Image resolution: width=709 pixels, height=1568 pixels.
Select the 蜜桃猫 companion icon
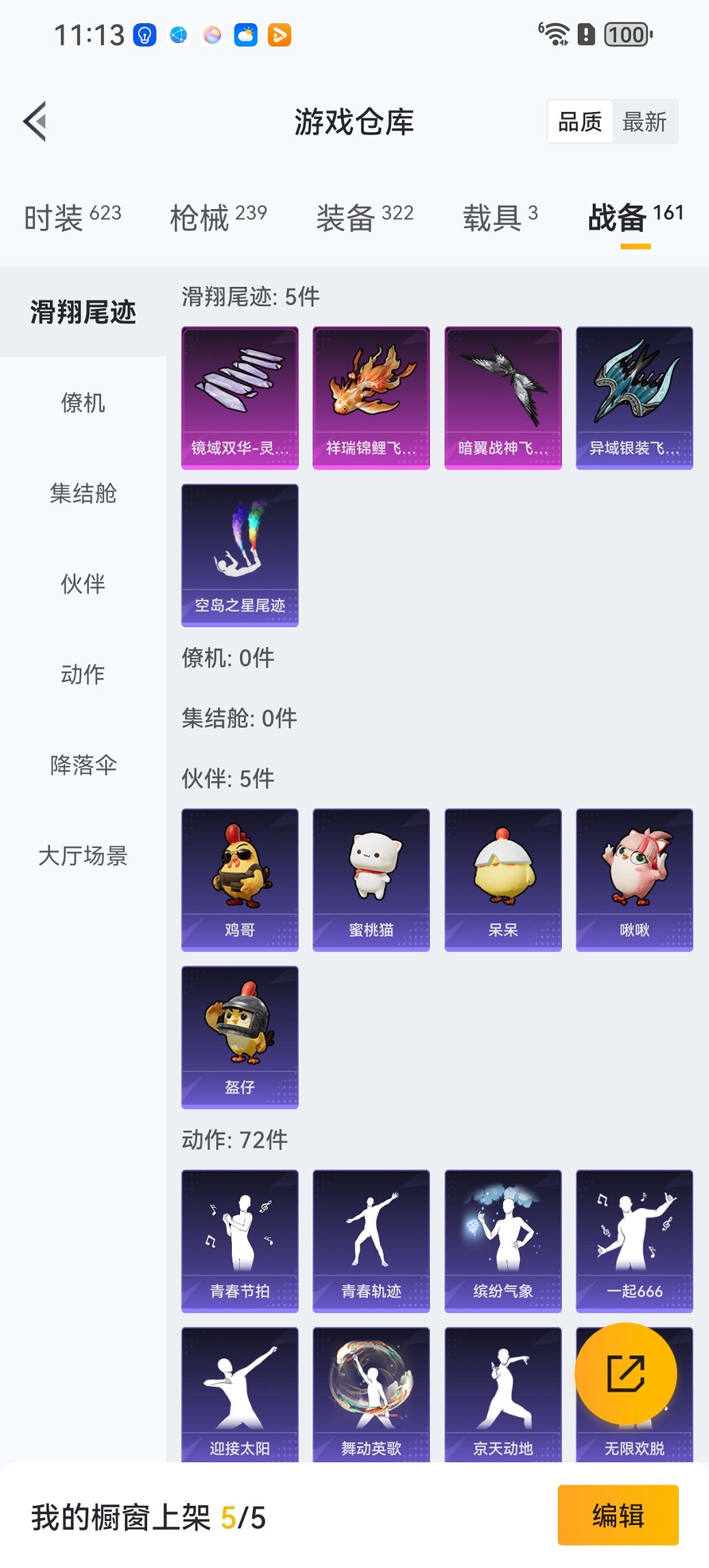coord(371,878)
